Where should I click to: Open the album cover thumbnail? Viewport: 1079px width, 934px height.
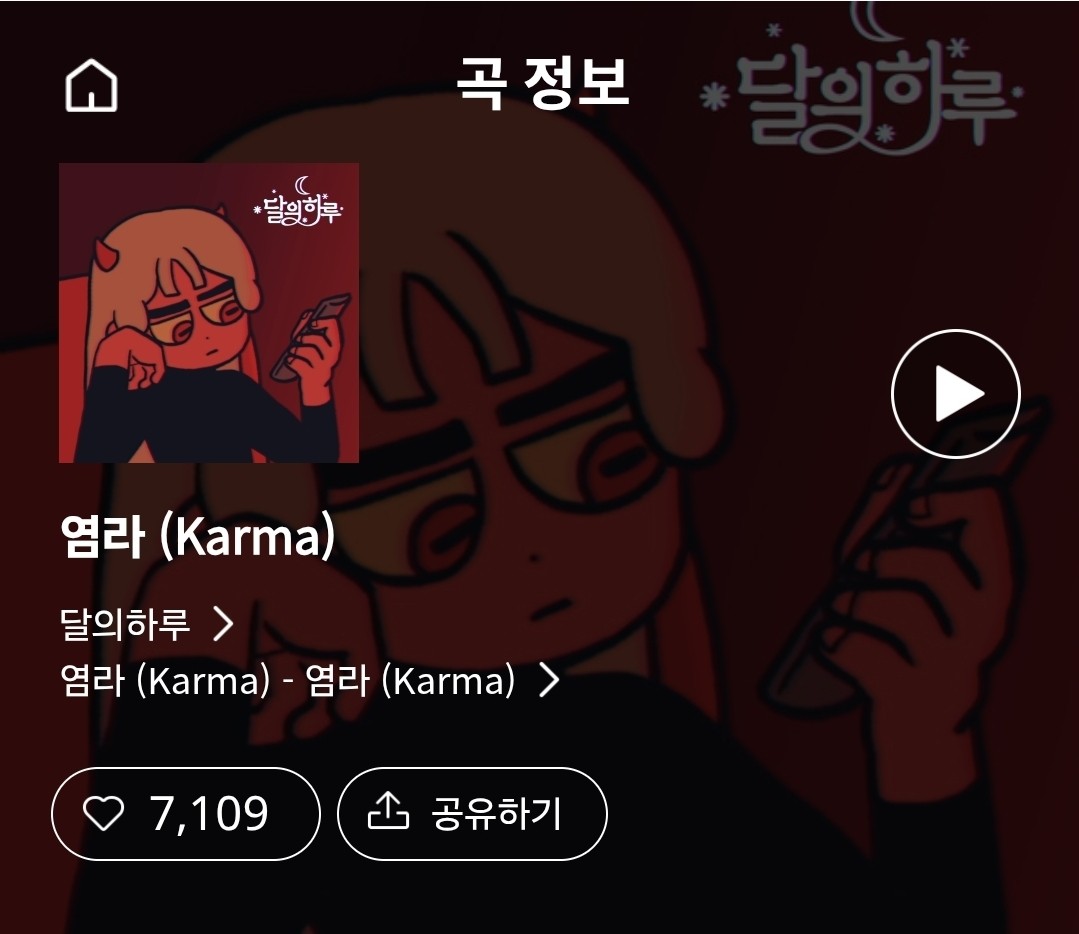(209, 313)
